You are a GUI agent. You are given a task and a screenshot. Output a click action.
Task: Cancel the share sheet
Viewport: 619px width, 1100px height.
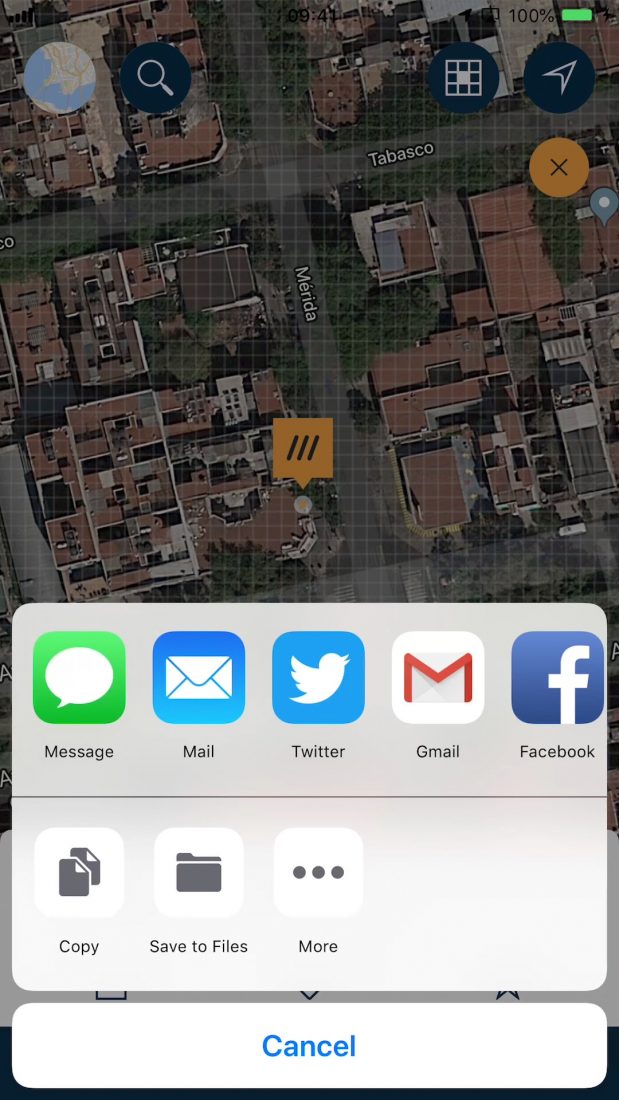pyautogui.click(x=309, y=1046)
